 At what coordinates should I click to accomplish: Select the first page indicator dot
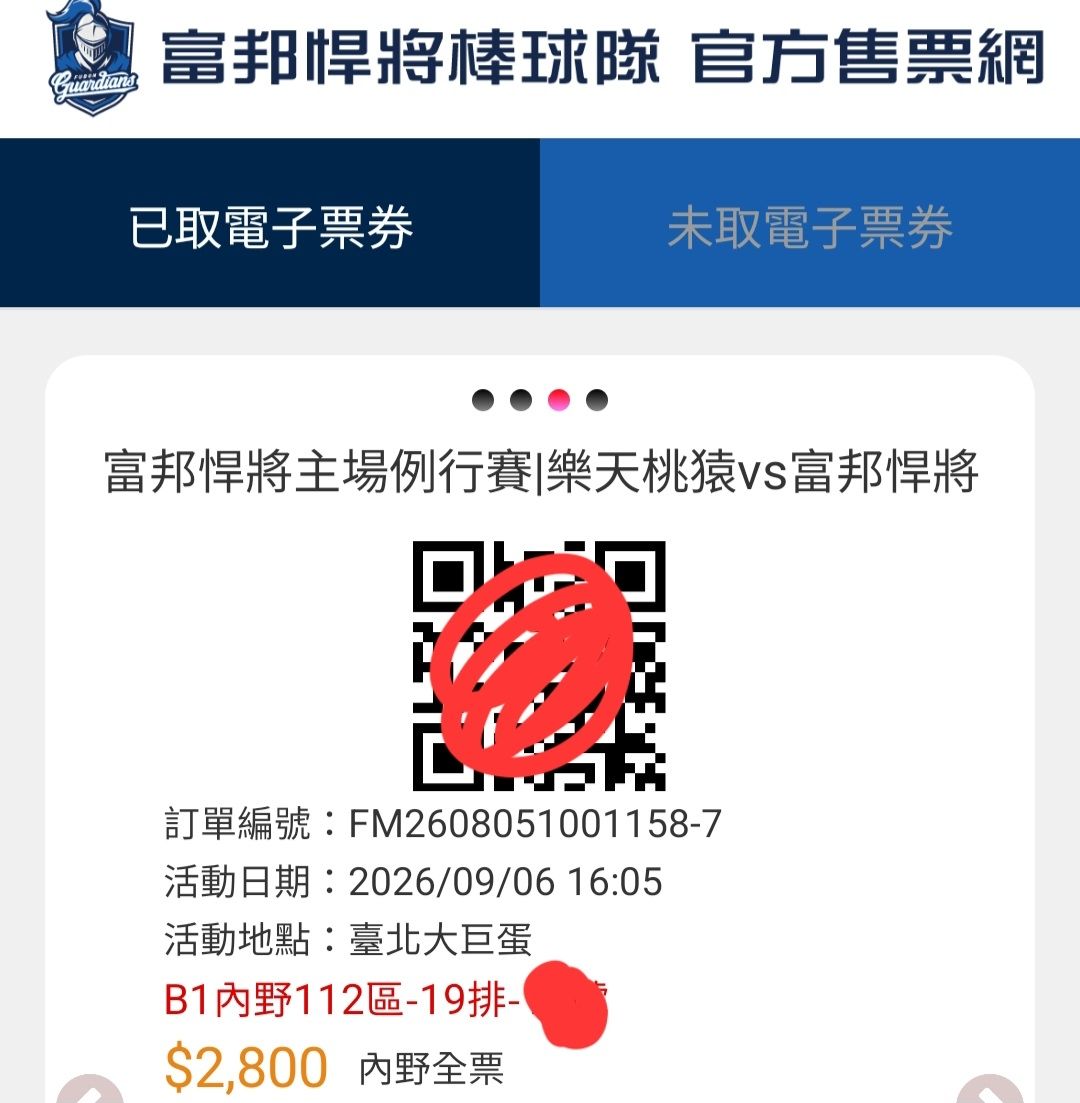[483, 400]
